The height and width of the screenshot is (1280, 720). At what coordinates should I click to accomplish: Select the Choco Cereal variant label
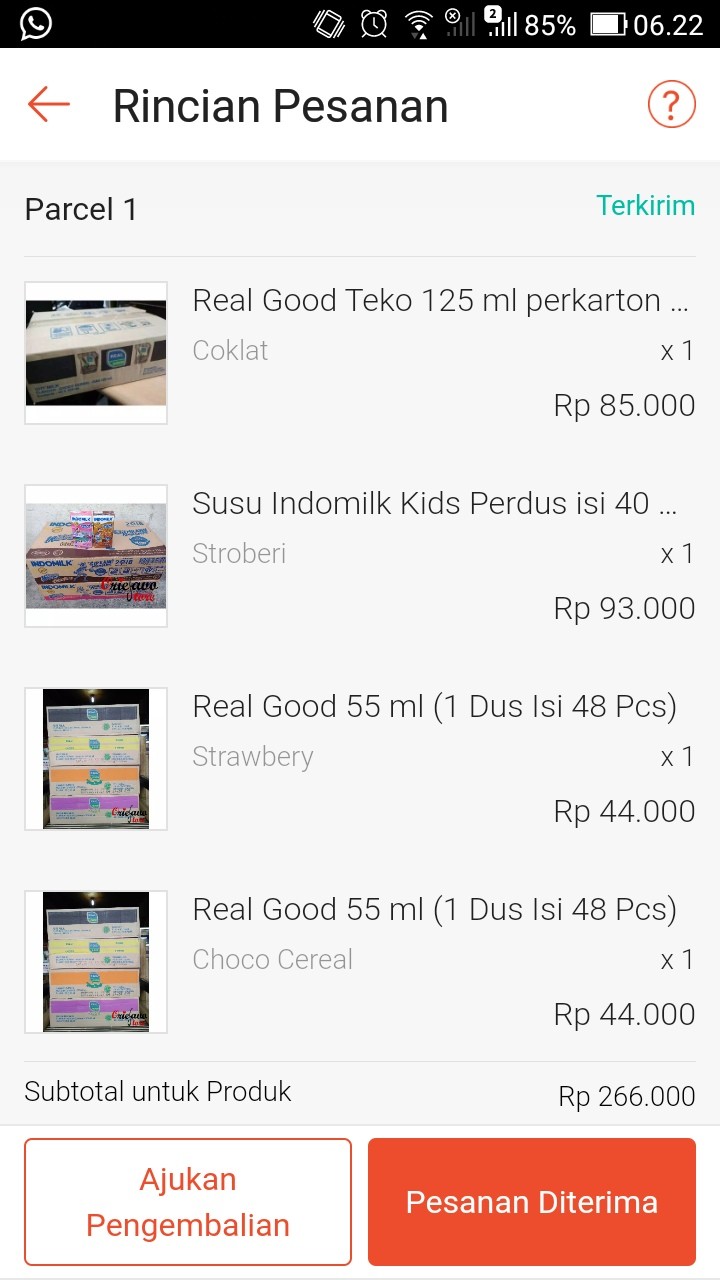pyautogui.click(x=272, y=959)
